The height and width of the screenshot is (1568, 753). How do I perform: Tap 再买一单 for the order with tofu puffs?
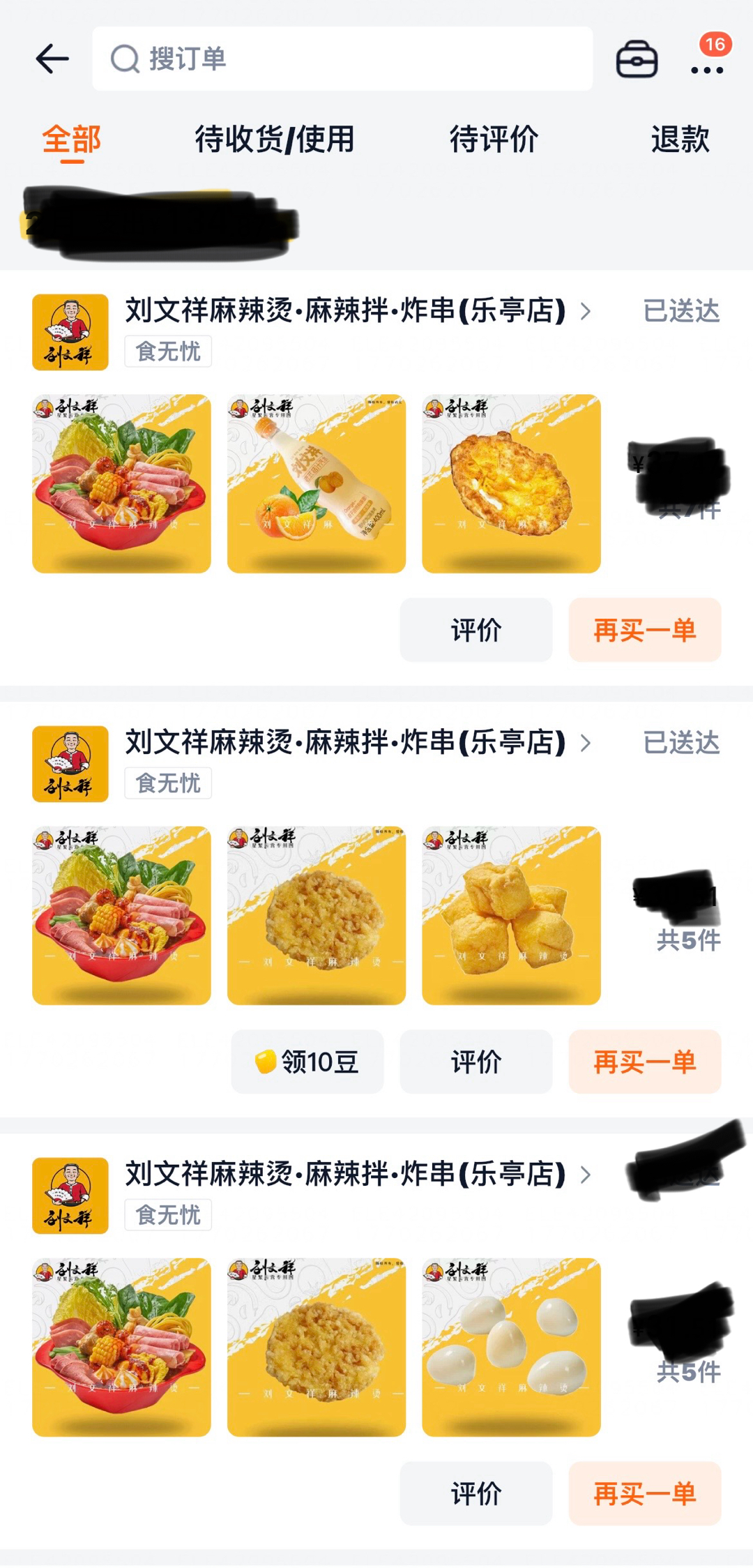tap(645, 1062)
